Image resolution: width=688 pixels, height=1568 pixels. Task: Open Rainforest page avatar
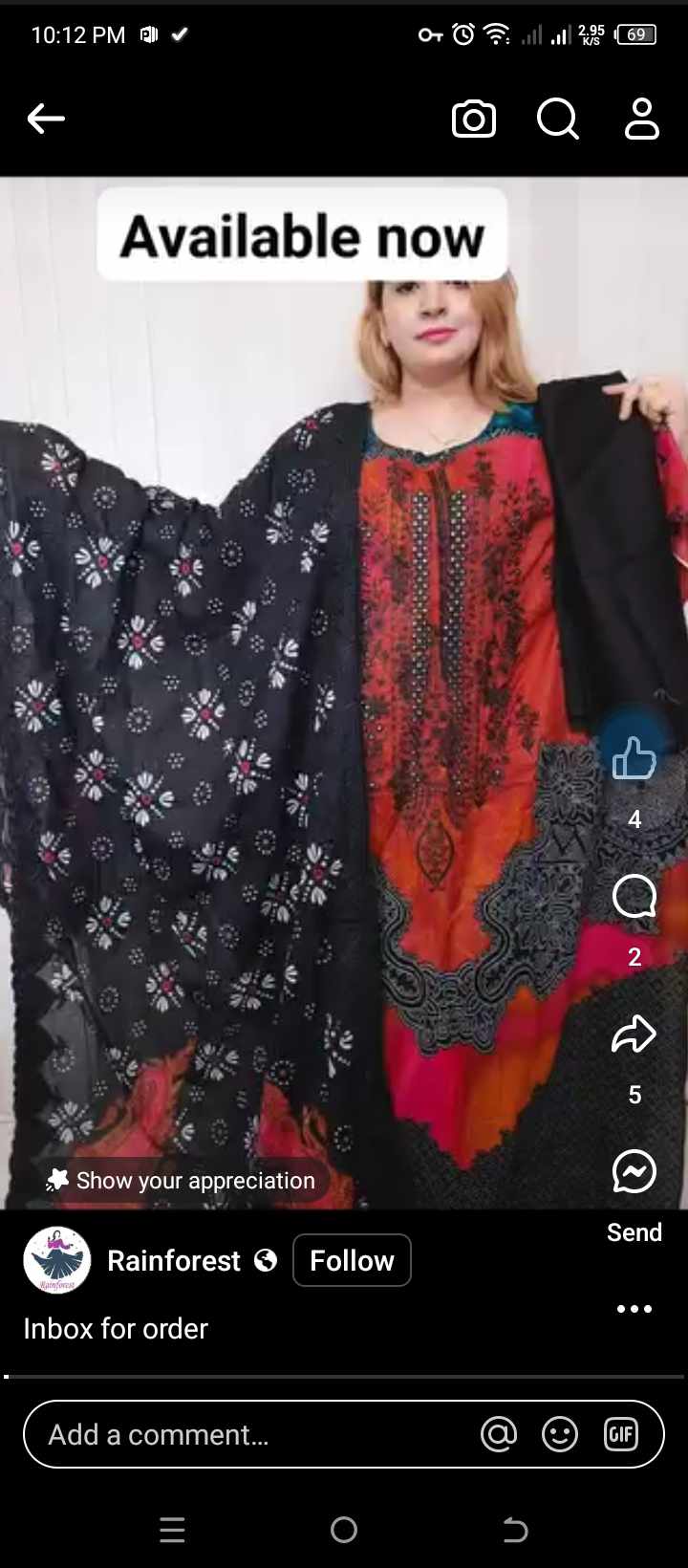click(x=57, y=1260)
